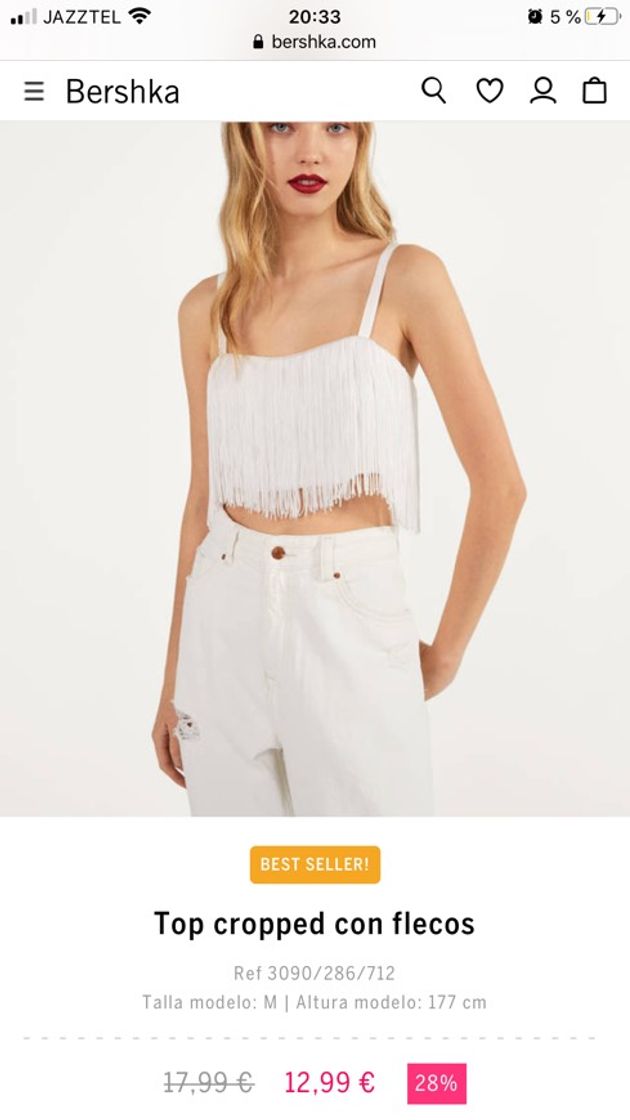
Task: Tap the Bershka logo to go home
Action: click(122, 92)
